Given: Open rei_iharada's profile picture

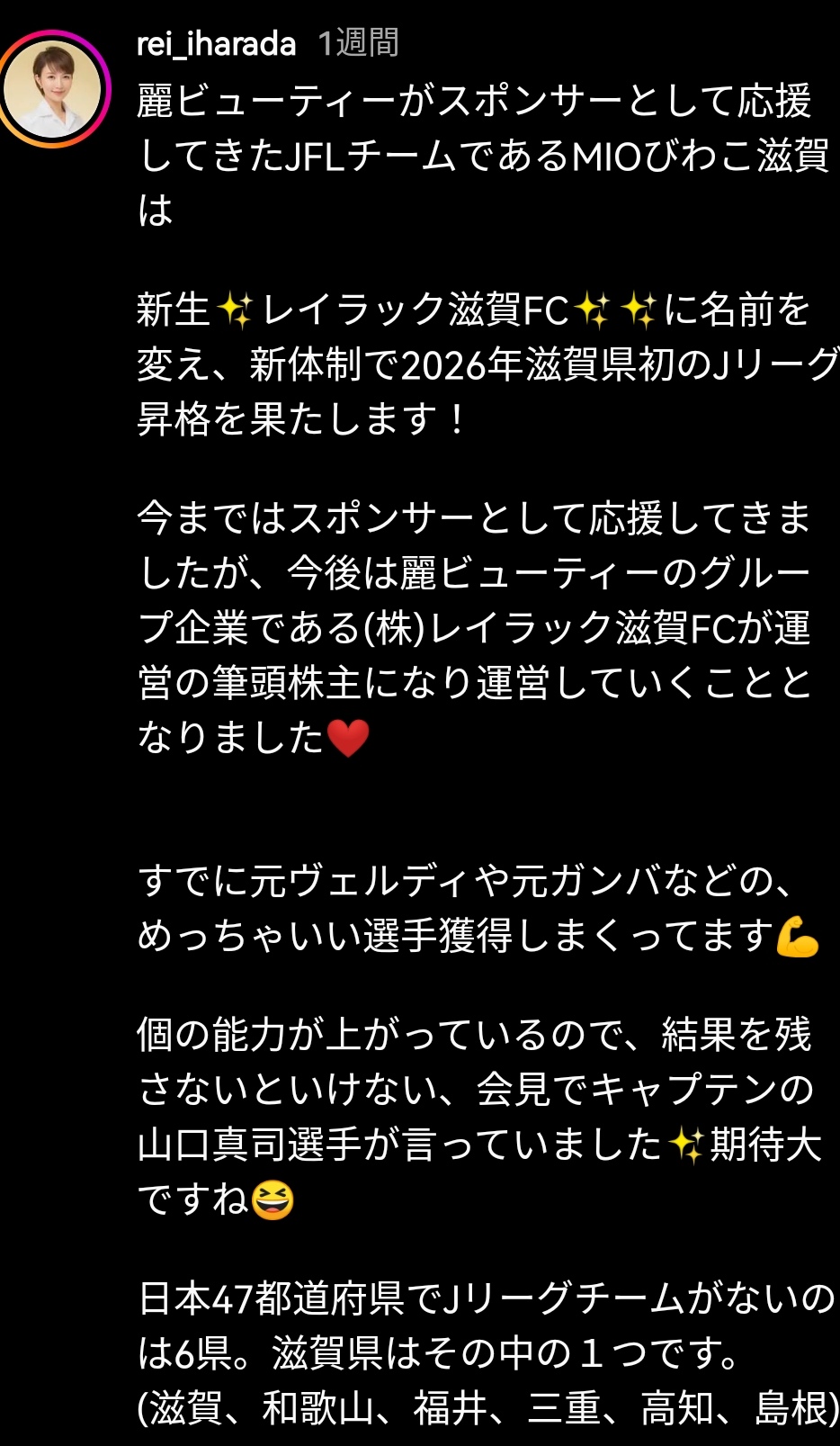Looking at the screenshot, I should pos(52,89).
